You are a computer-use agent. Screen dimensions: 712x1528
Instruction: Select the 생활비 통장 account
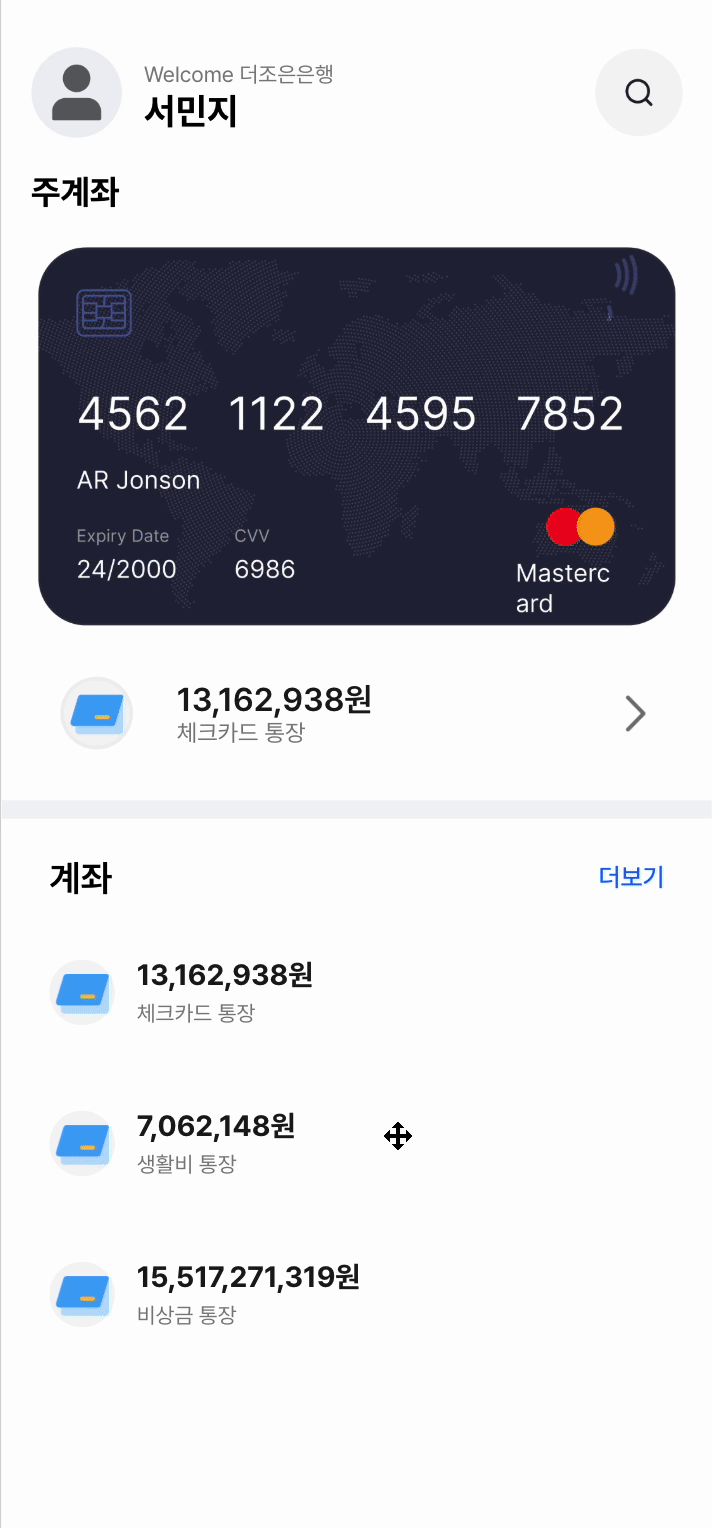[x=215, y=1142]
